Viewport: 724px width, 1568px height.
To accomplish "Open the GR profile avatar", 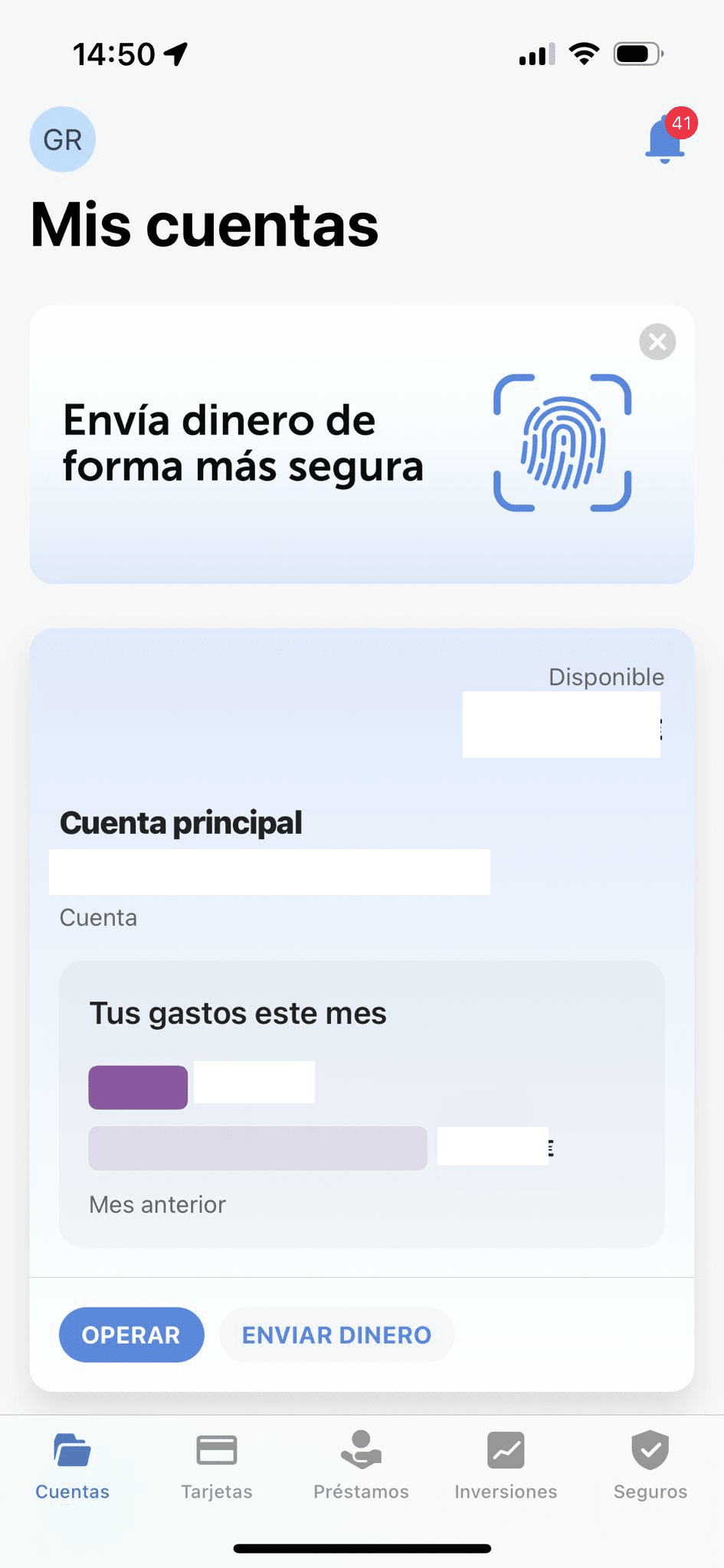I will coord(62,139).
